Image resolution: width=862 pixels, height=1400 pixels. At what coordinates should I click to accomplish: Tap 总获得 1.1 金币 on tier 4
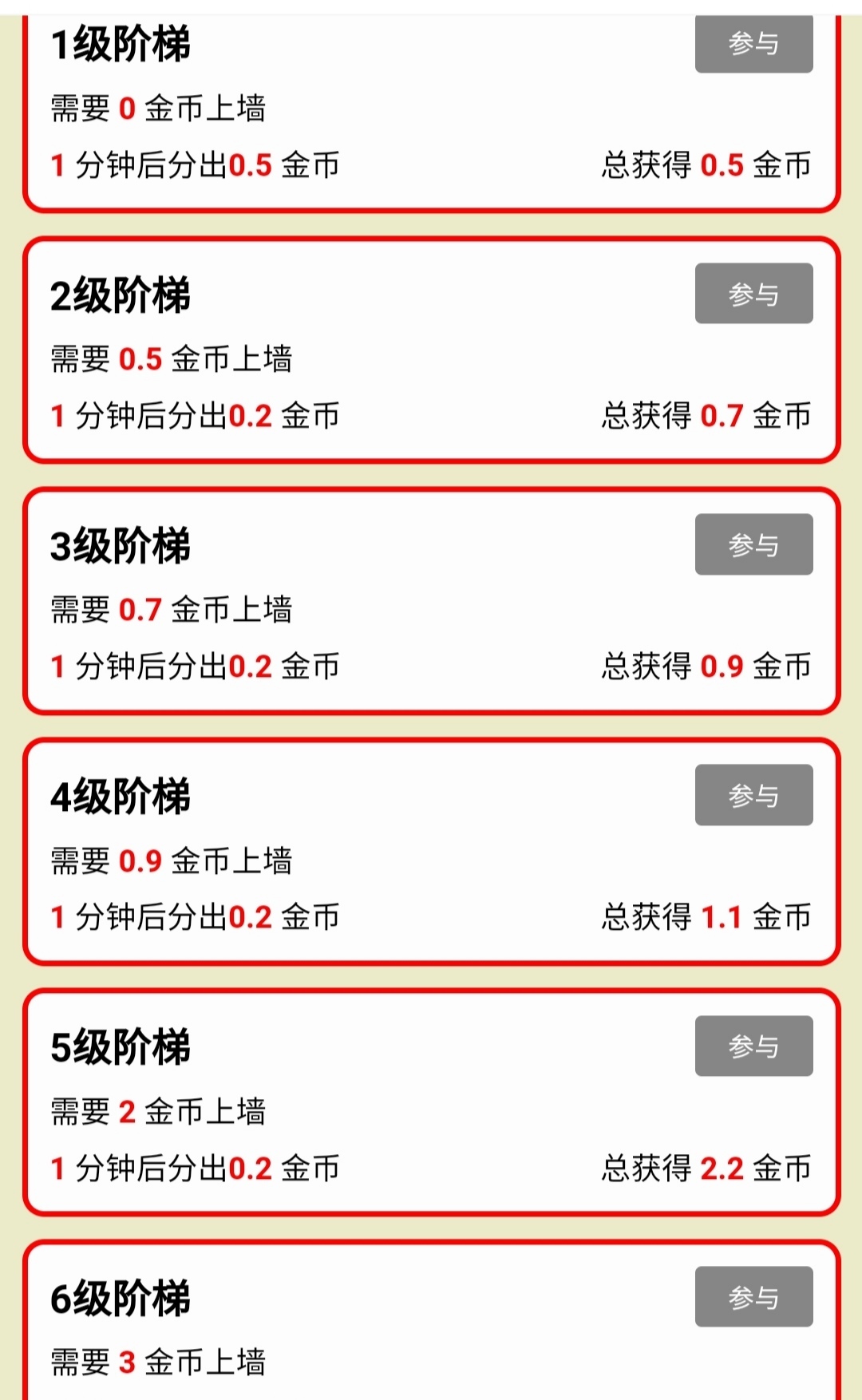706,918
